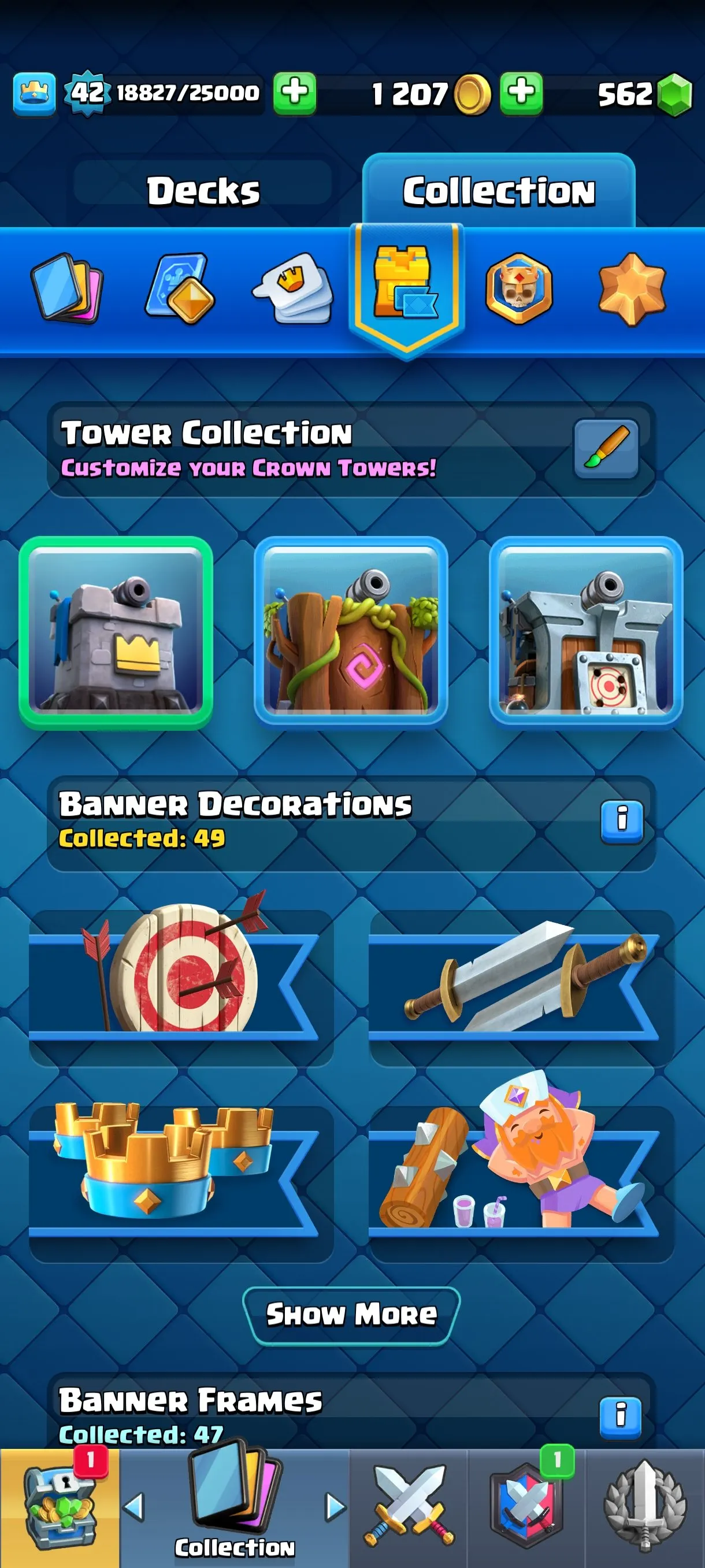Select the Banners chest icon in collection bar
The height and width of the screenshot is (1568, 705).
click(x=406, y=286)
